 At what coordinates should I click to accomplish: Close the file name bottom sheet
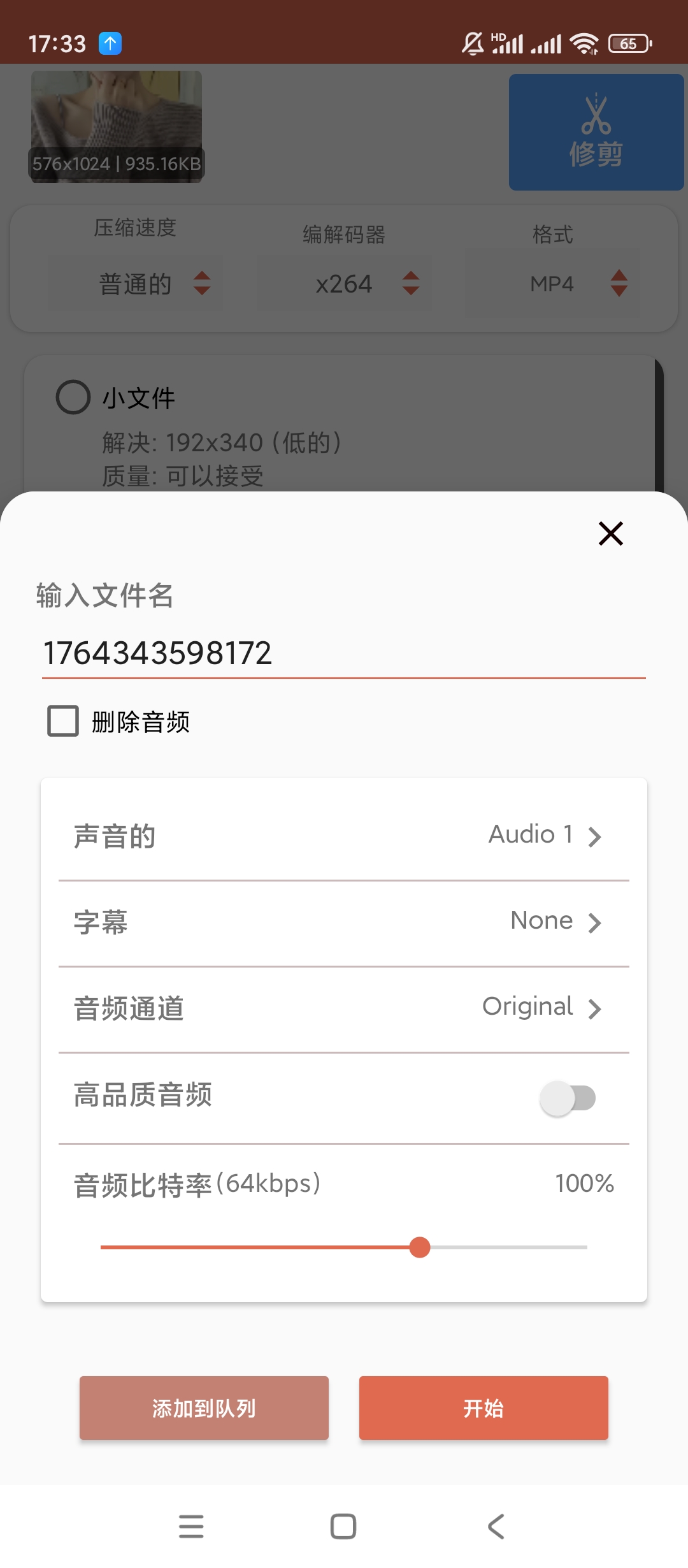(610, 534)
